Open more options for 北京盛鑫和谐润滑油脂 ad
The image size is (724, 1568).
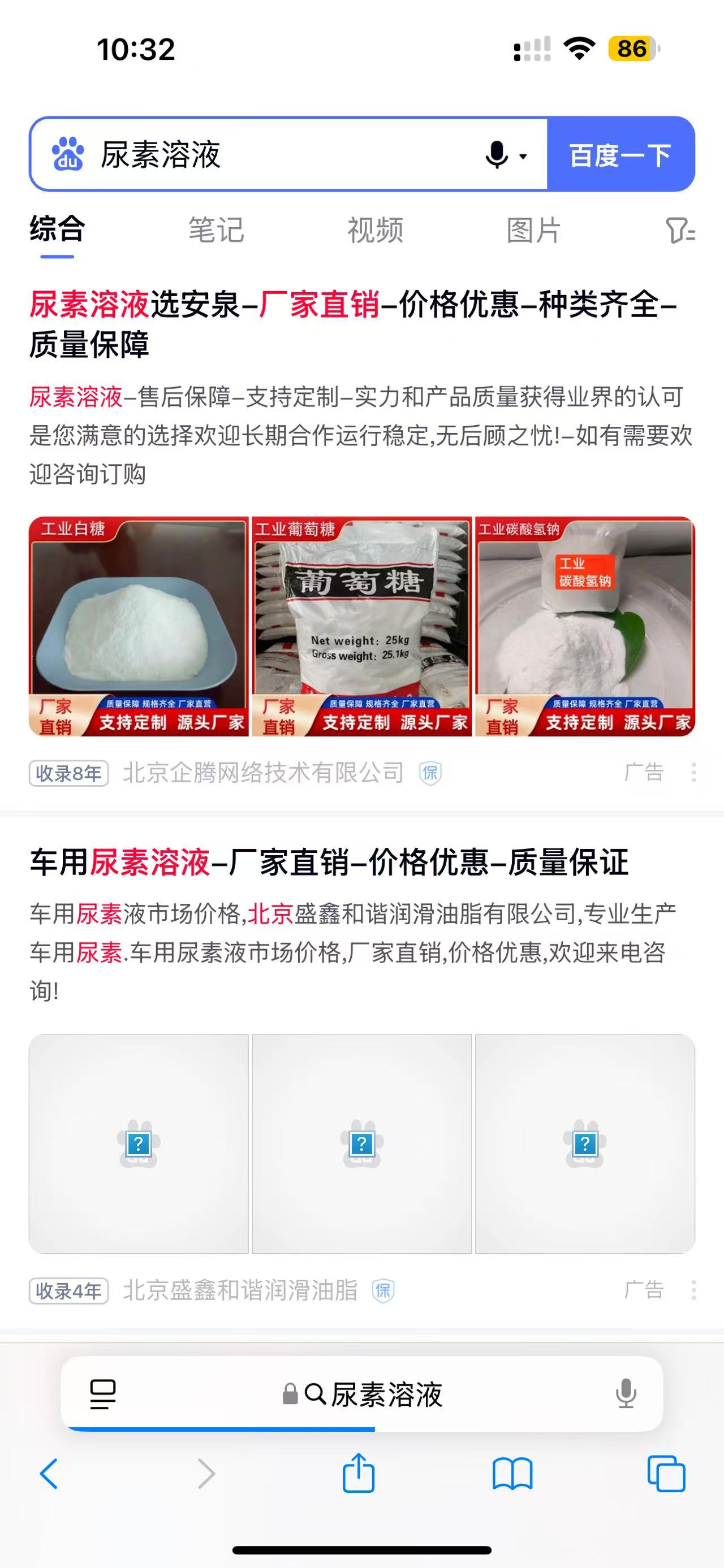pyautogui.click(x=693, y=1290)
